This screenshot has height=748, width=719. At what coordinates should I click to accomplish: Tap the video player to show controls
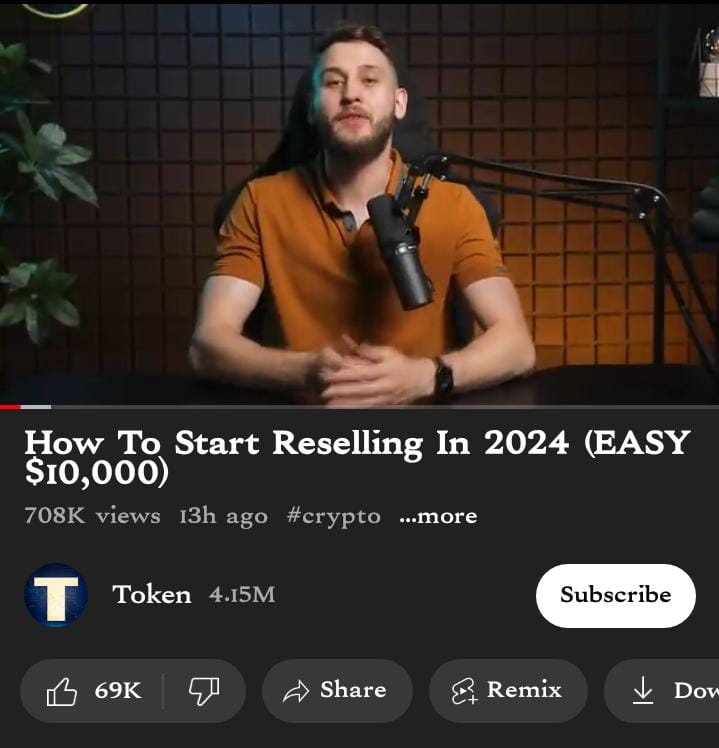(360, 200)
